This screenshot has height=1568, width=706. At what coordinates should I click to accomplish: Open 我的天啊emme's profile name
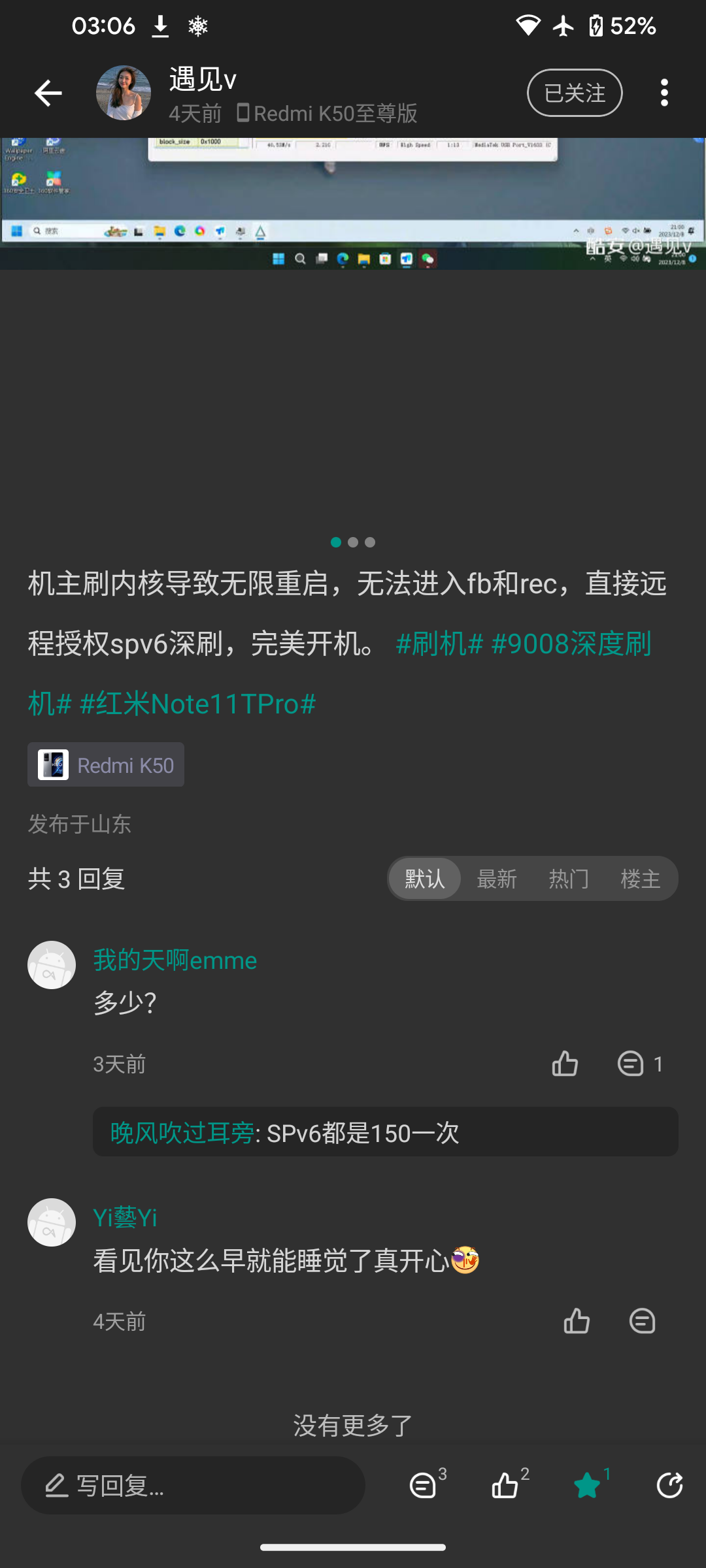(175, 960)
